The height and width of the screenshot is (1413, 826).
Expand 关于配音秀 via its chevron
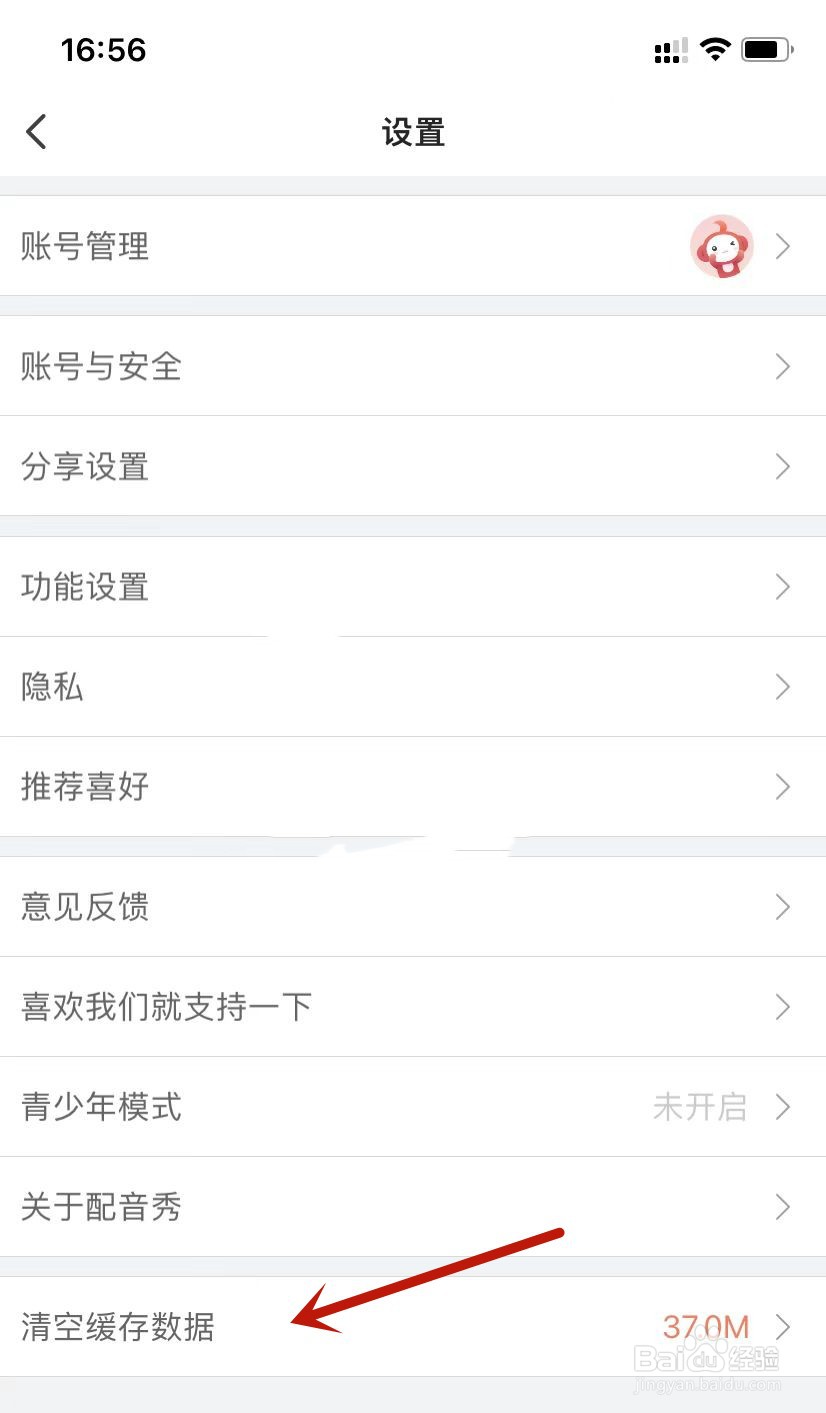click(x=783, y=1207)
